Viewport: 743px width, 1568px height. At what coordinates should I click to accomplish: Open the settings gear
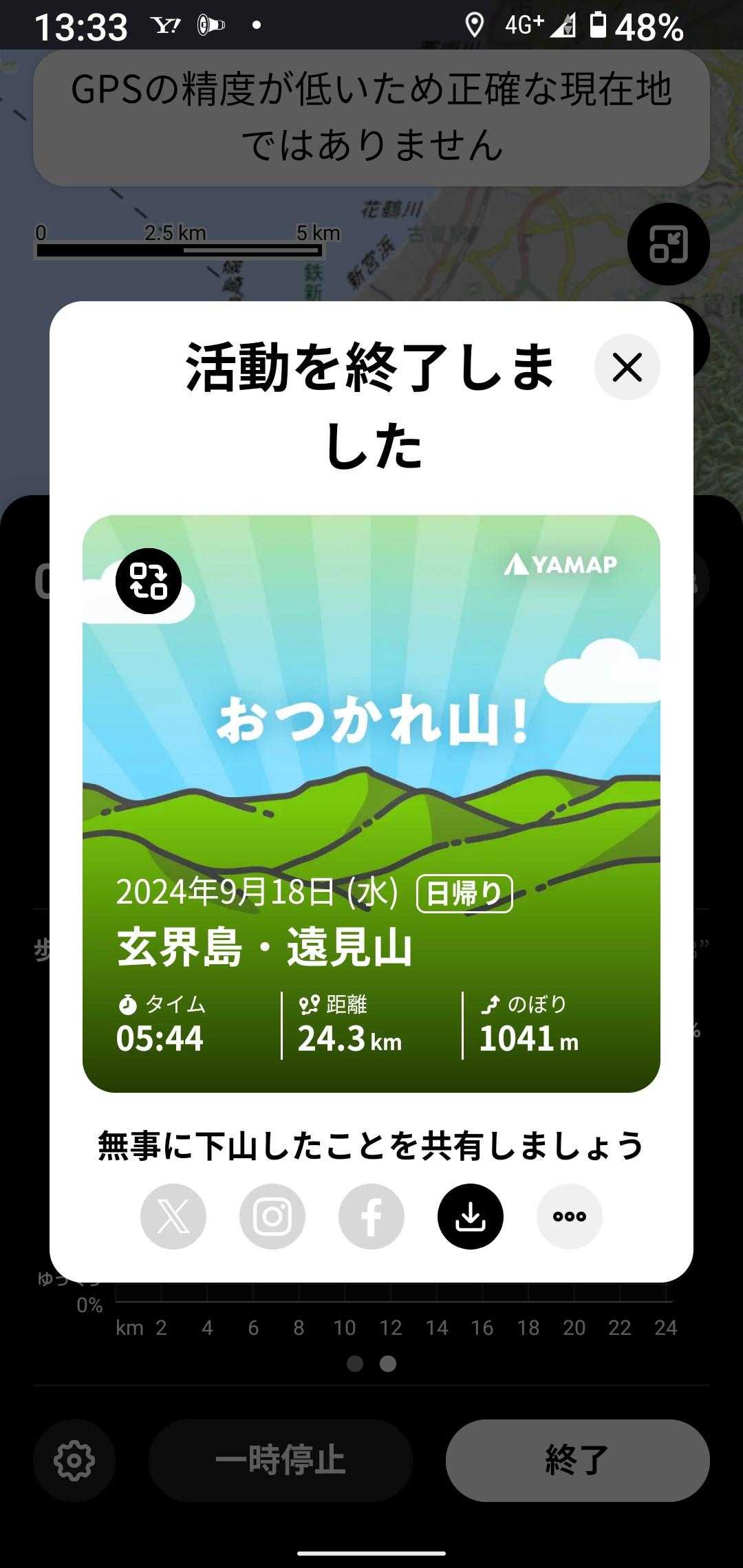click(x=74, y=1460)
